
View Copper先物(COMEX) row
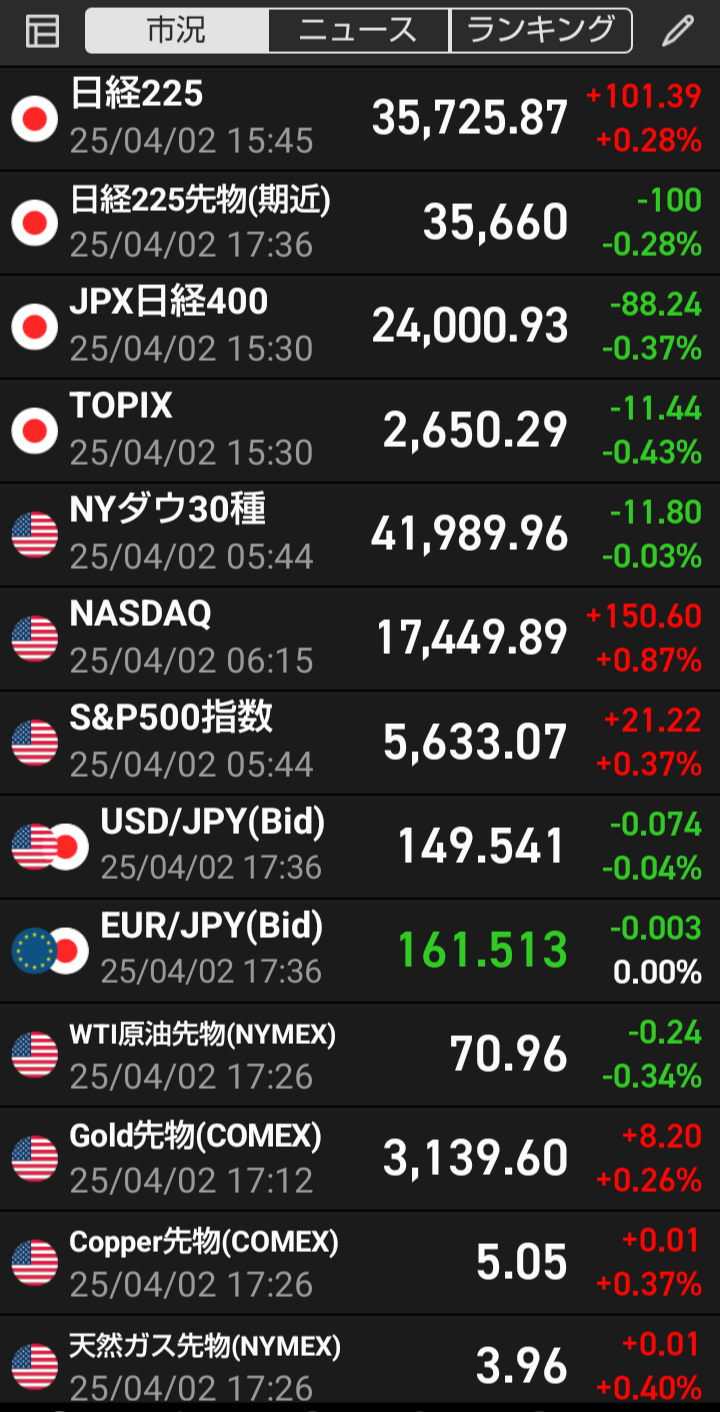pos(360,1263)
